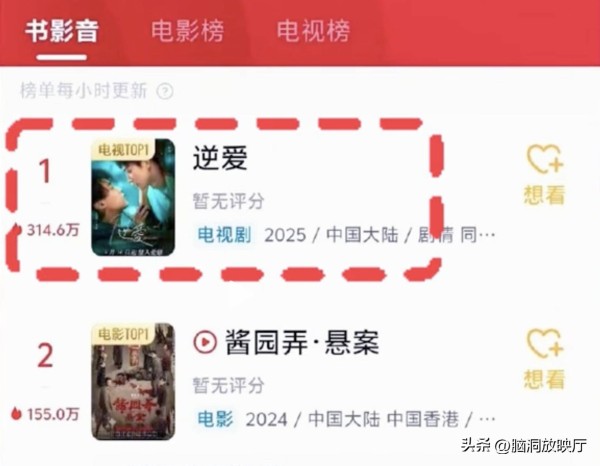Select the 书影音 tab

click(x=62, y=31)
